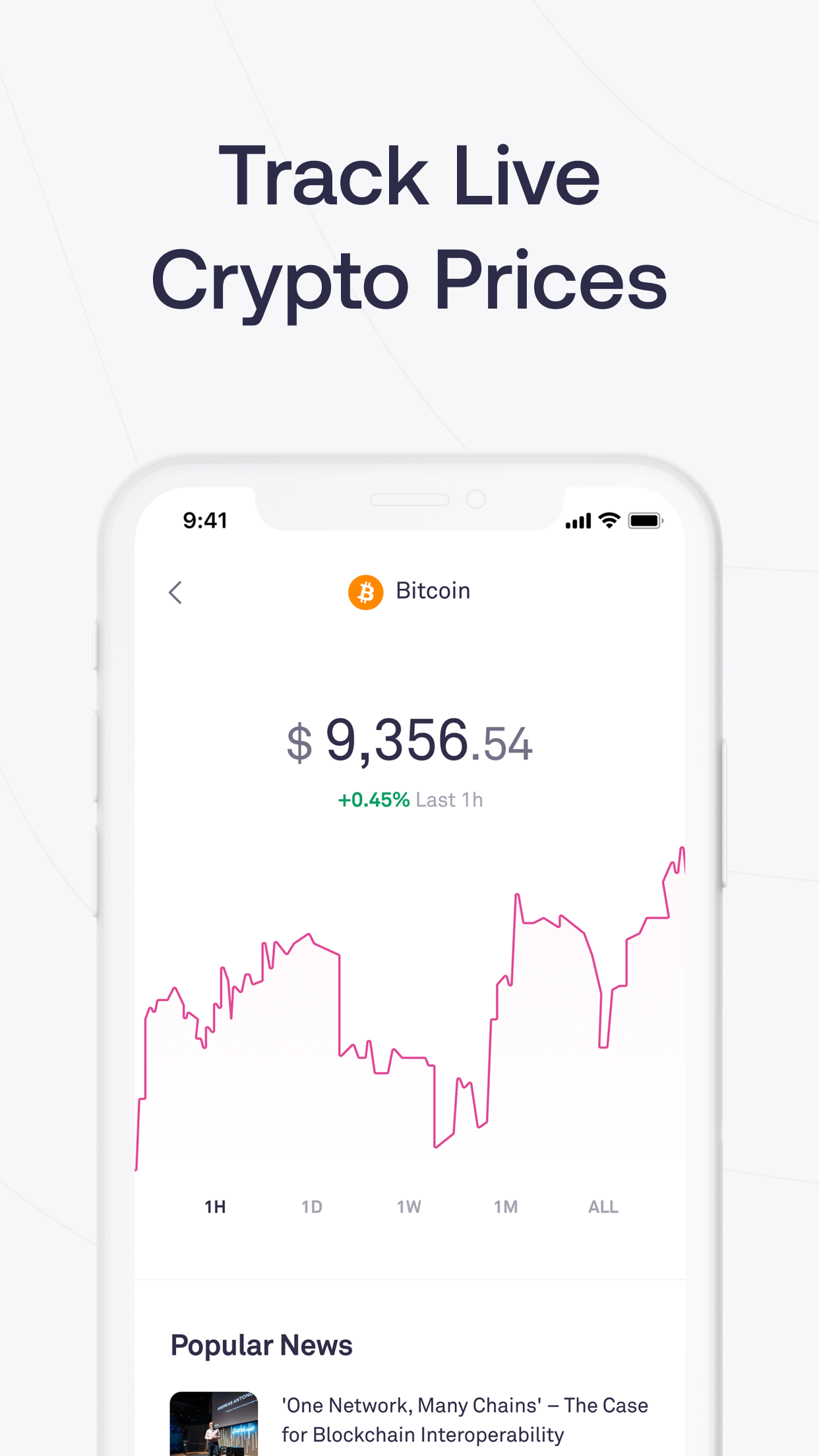Viewport: 819px width, 1456px height.
Task: View the 1M price history
Action: pyautogui.click(x=506, y=1206)
